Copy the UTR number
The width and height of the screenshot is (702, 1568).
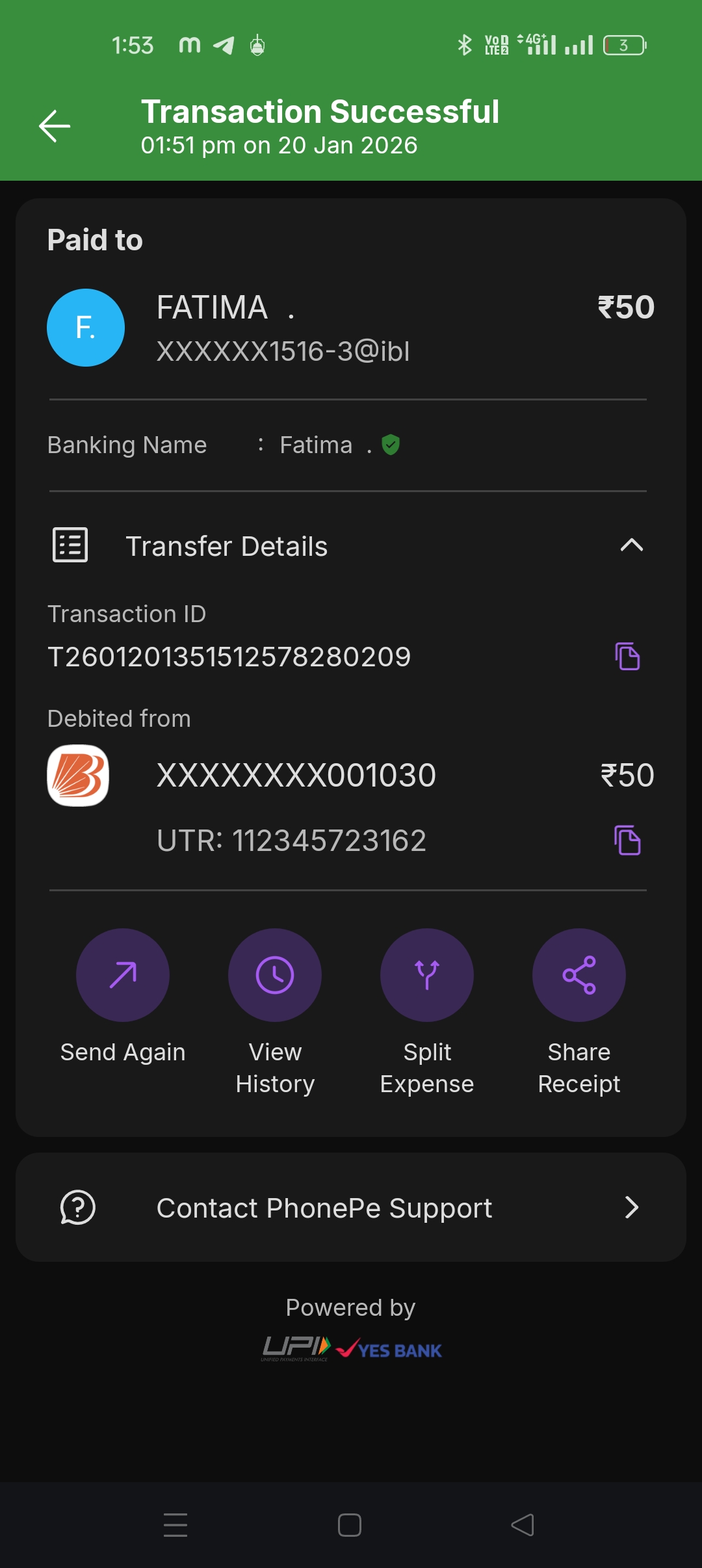coord(627,841)
